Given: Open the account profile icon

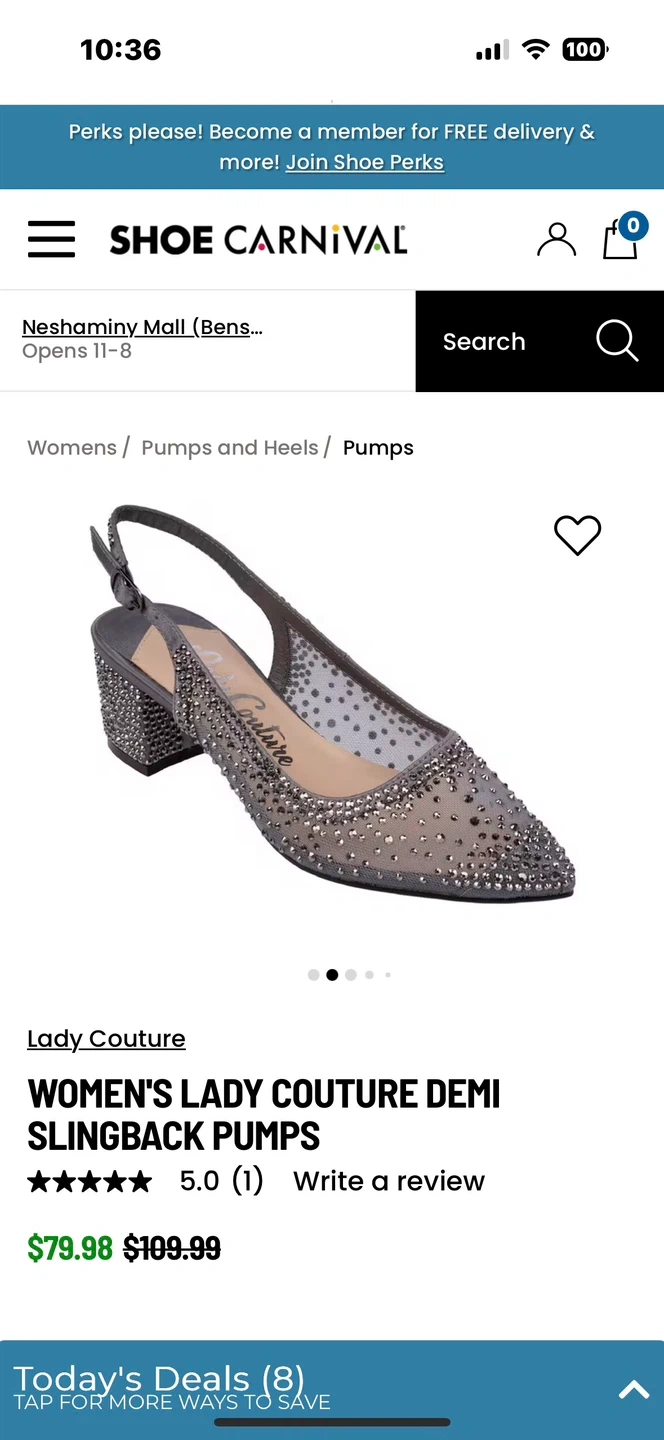Looking at the screenshot, I should click(x=556, y=240).
